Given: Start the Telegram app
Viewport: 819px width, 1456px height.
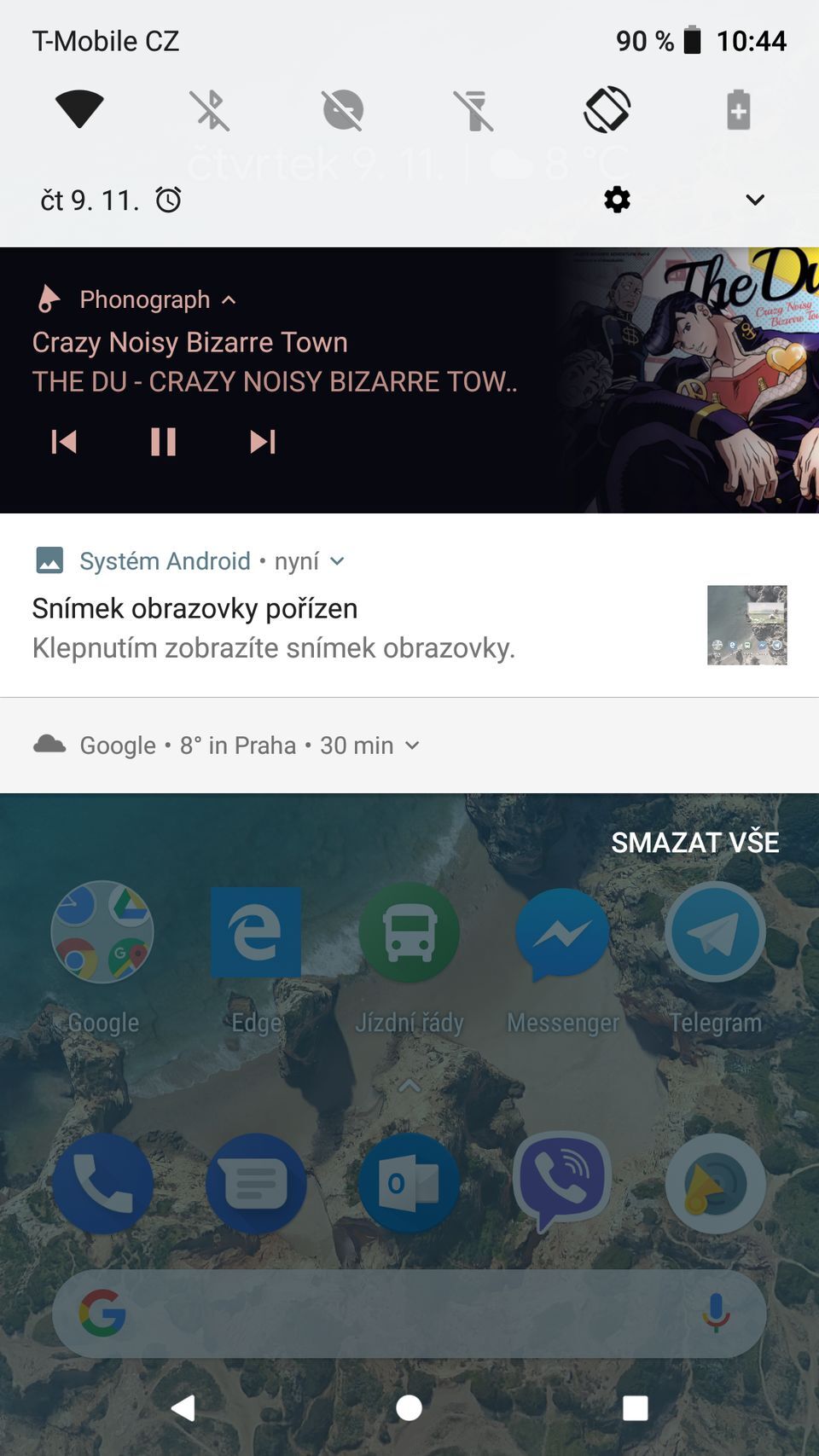Looking at the screenshot, I should pos(716,932).
